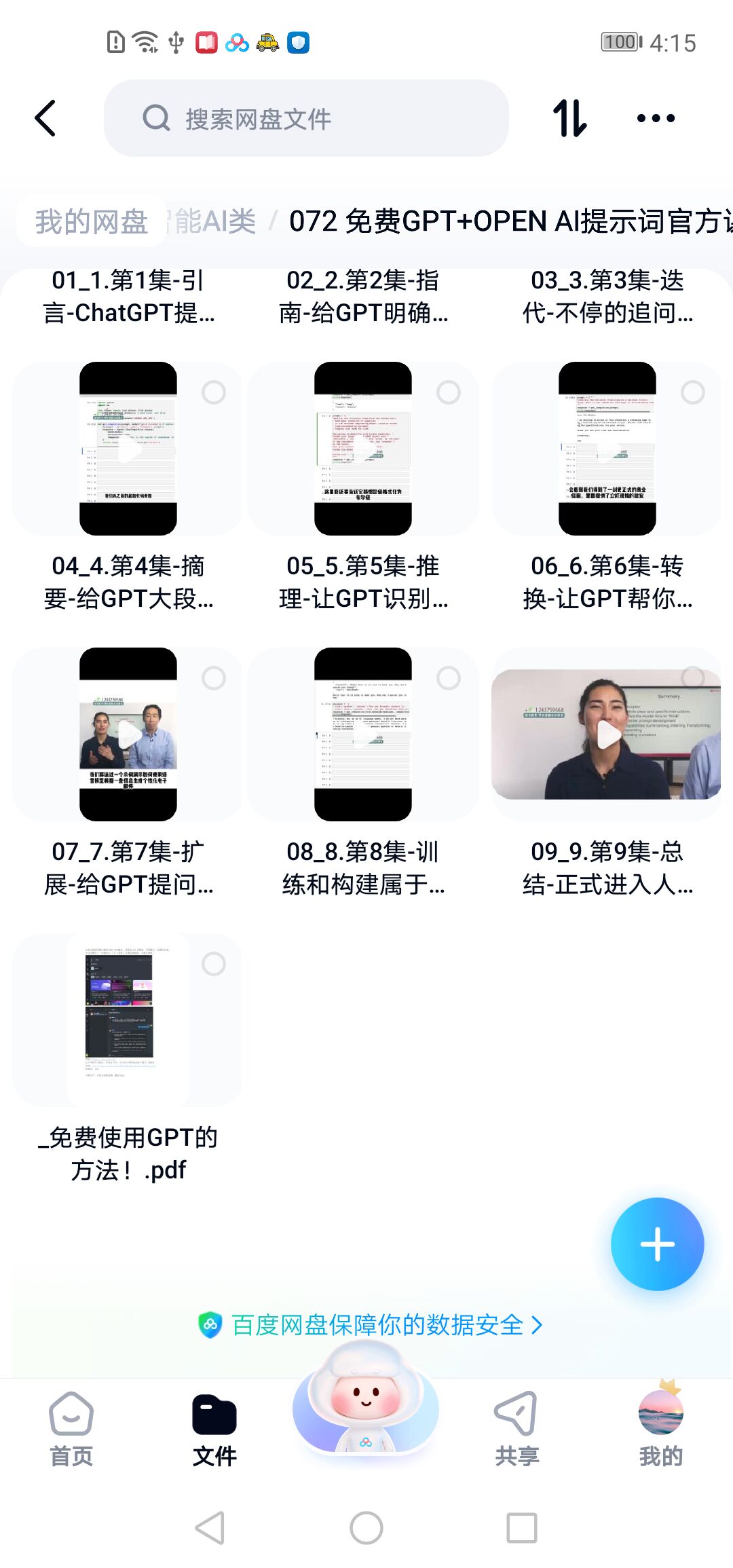Switch to the 首页 tab
Viewport: 733px width, 1568px height.
click(x=71, y=1429)
